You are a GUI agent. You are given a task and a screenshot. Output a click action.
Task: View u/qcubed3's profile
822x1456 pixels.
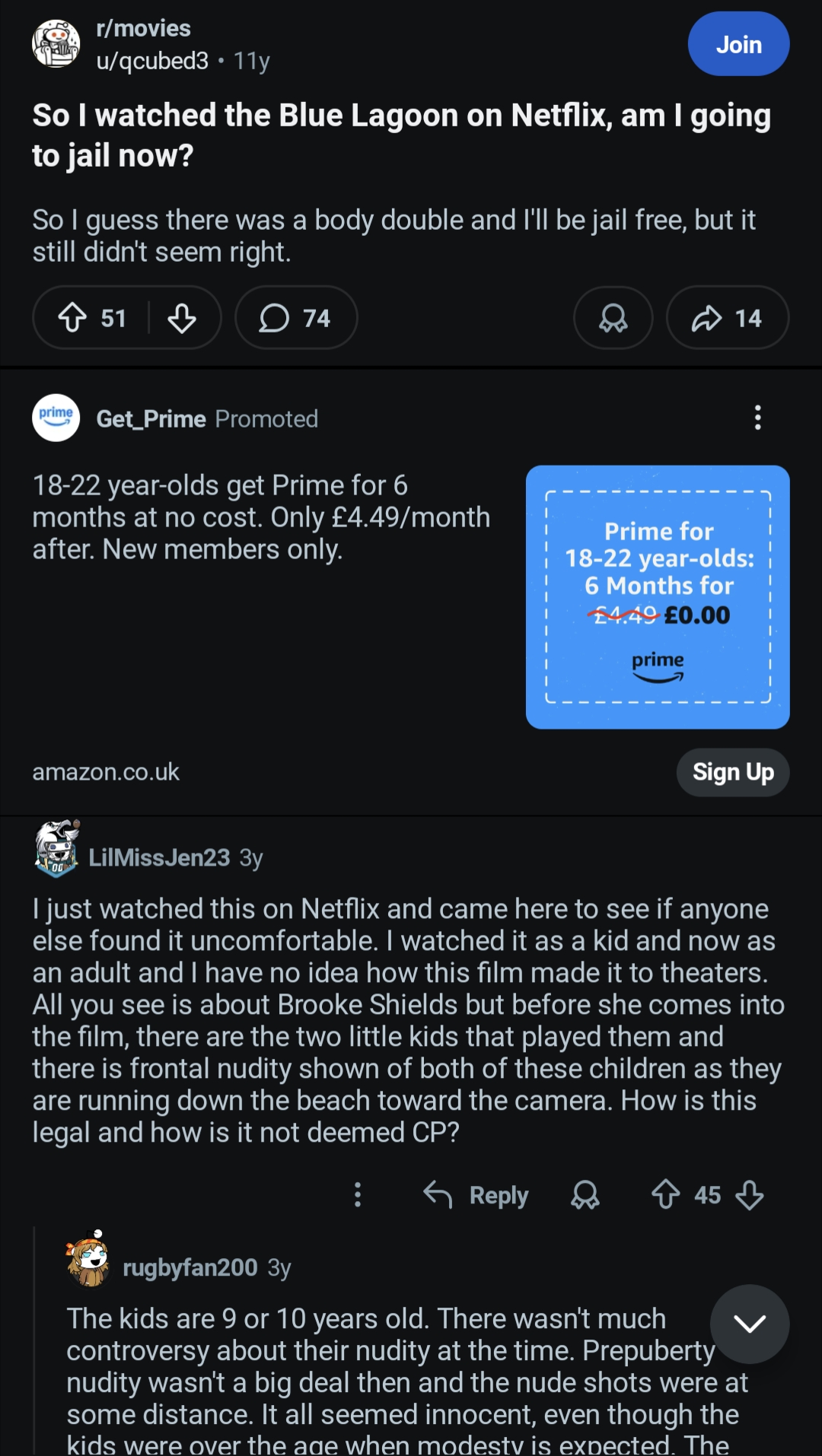click(x=152, y=61)
